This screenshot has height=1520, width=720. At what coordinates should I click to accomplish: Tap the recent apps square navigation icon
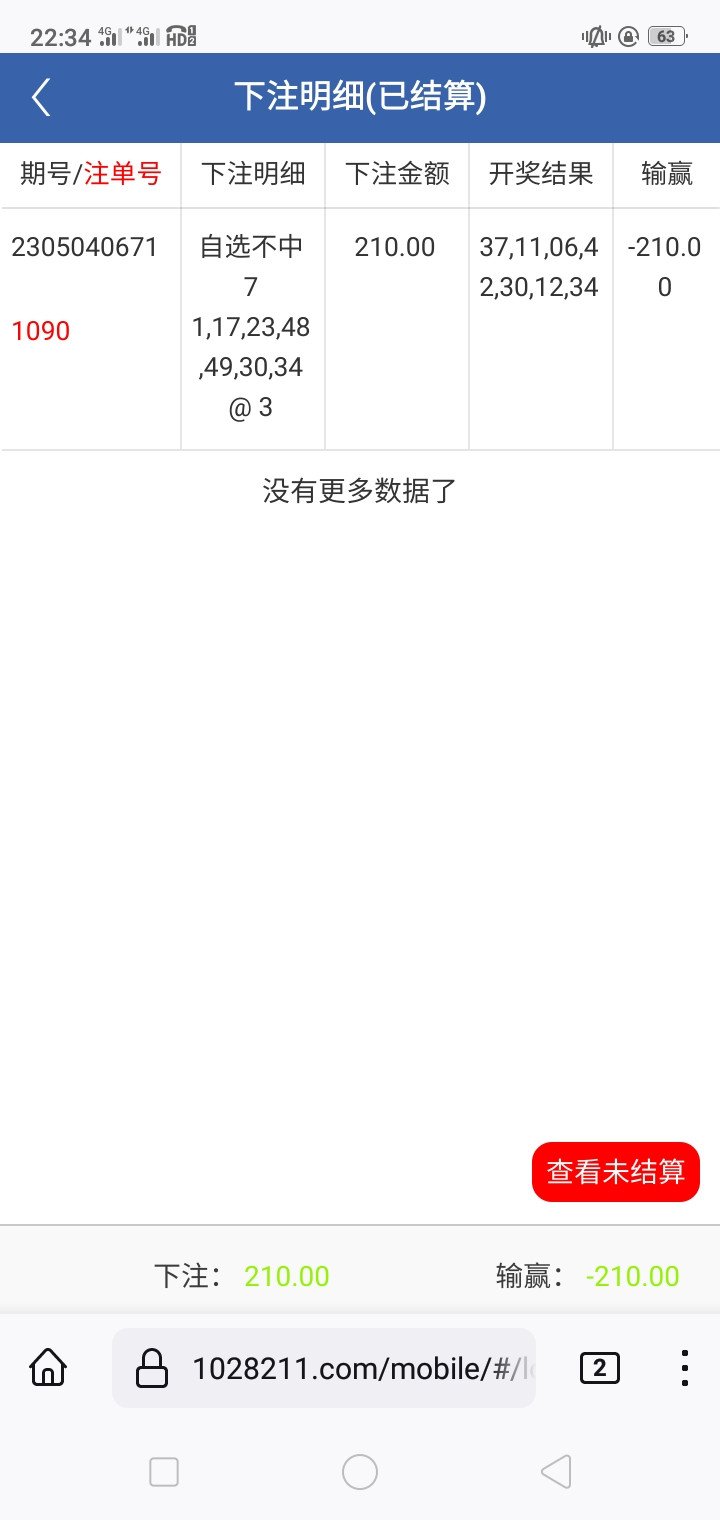163,1472
